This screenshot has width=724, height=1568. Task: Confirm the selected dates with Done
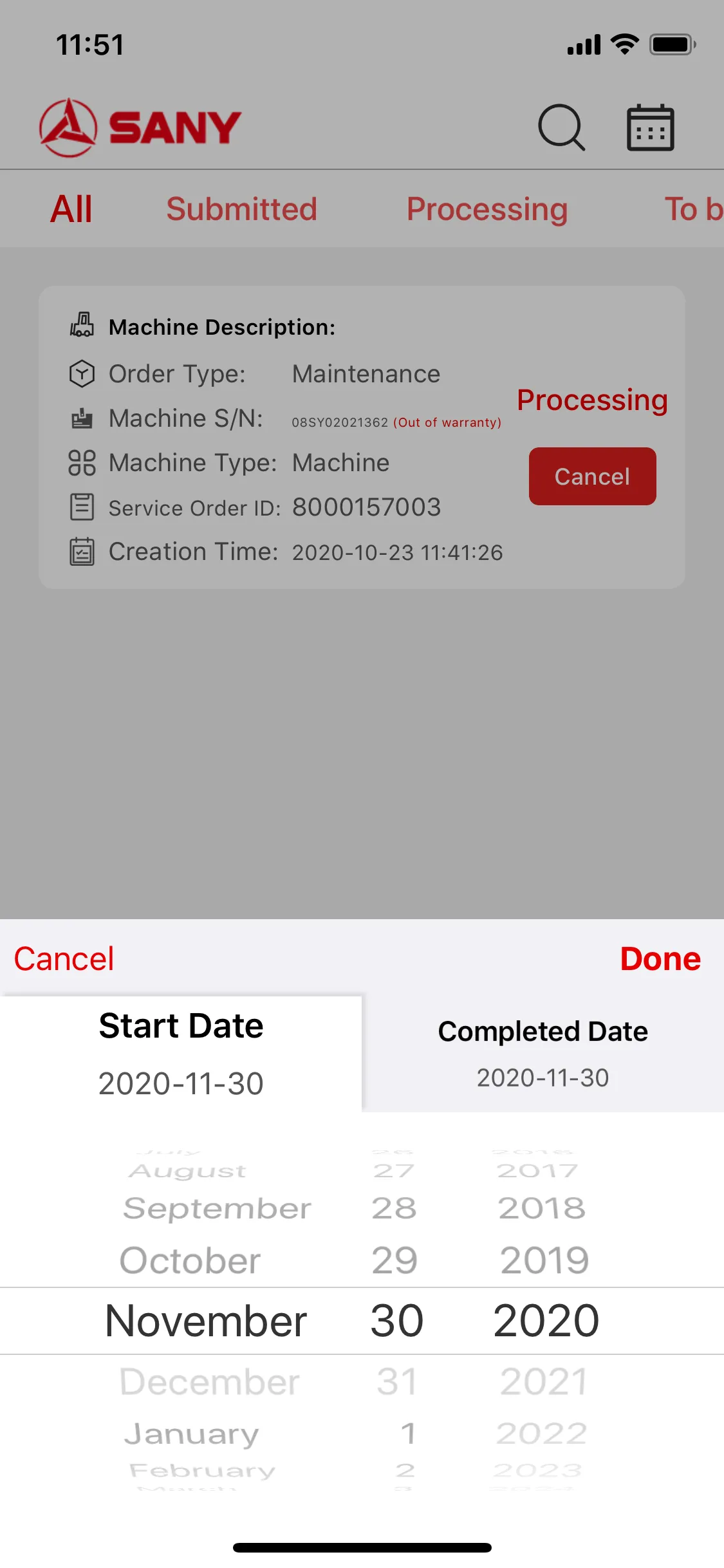(x=660, y=958)
